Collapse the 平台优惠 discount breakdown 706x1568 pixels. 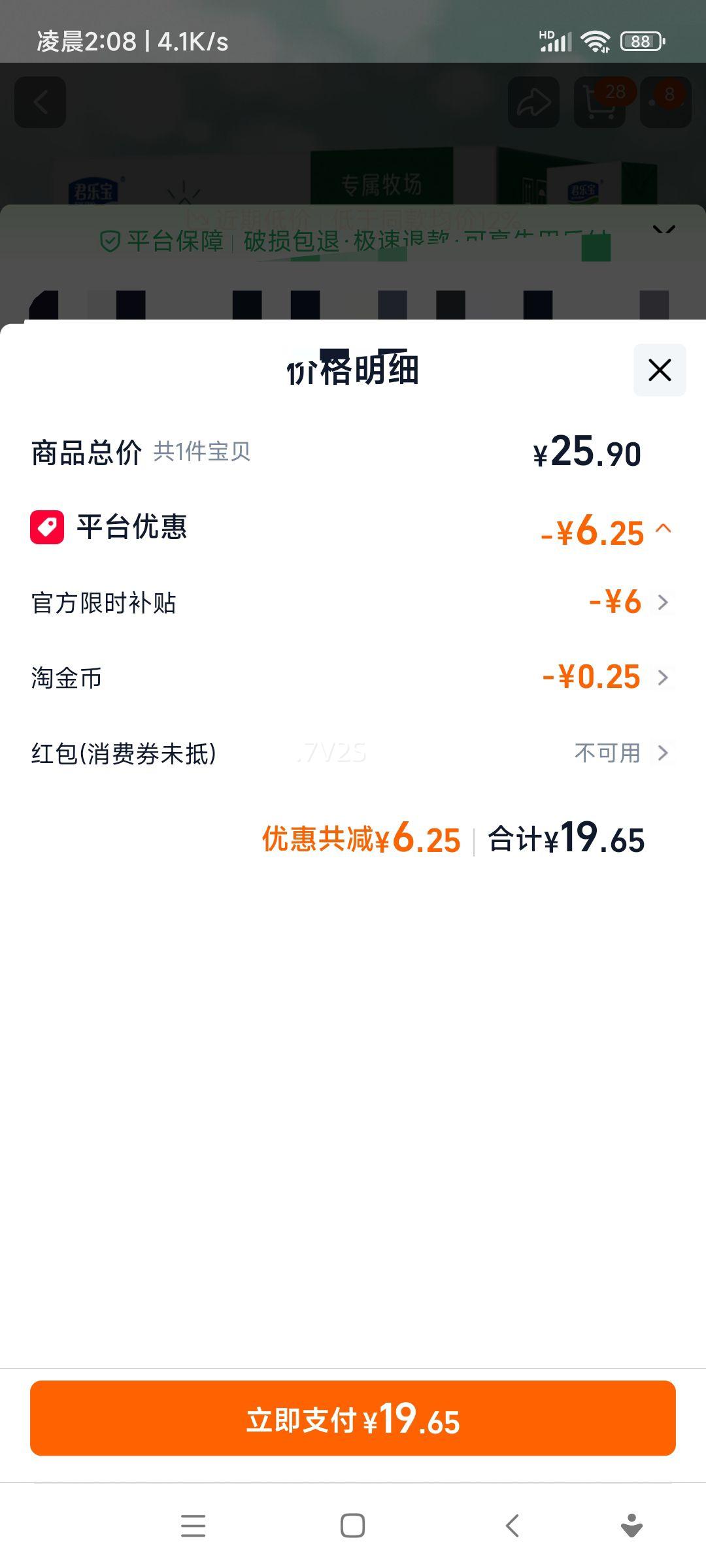[663, 529]
